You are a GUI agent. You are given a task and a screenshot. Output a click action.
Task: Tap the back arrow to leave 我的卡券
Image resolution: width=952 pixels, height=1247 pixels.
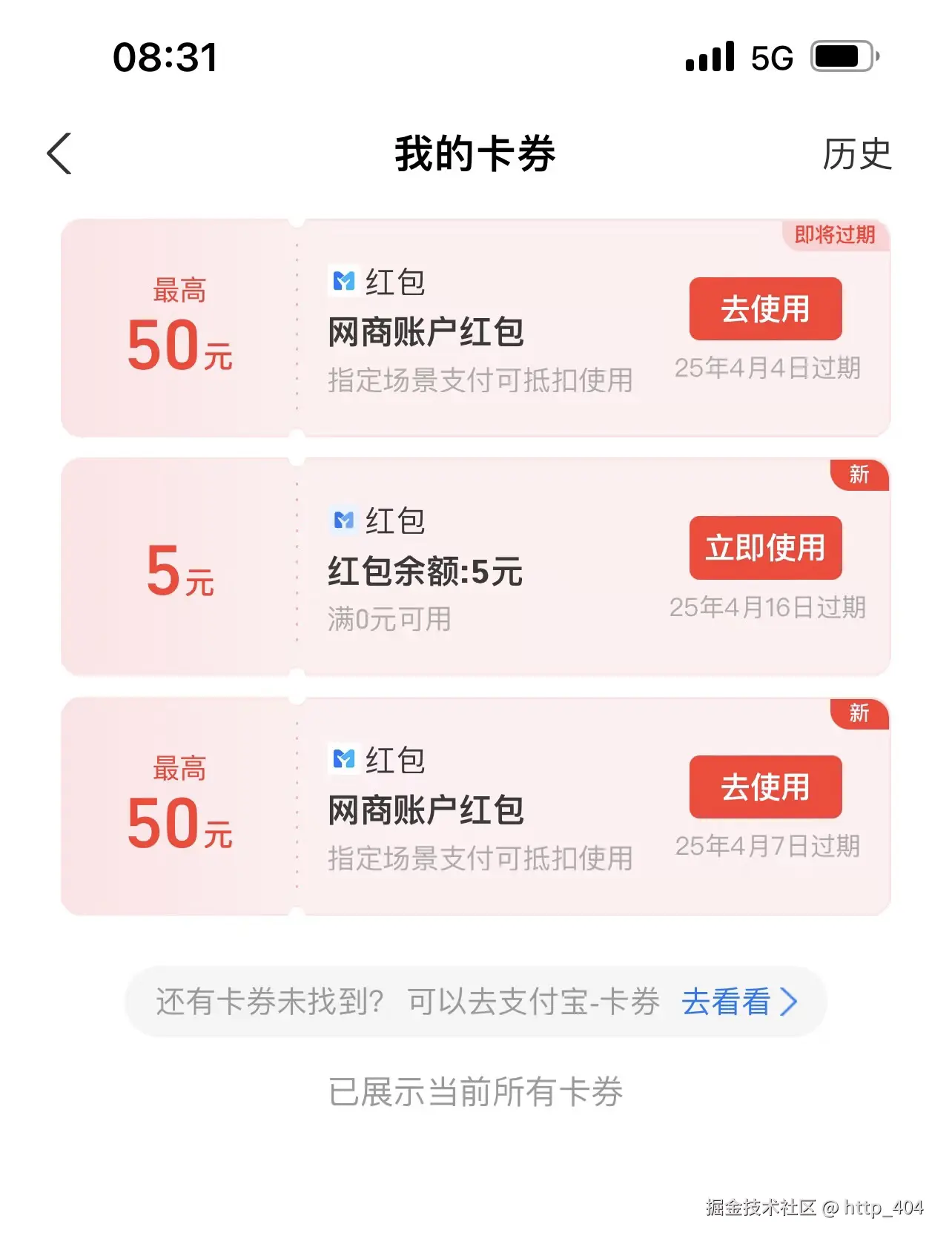pos(60,154)
